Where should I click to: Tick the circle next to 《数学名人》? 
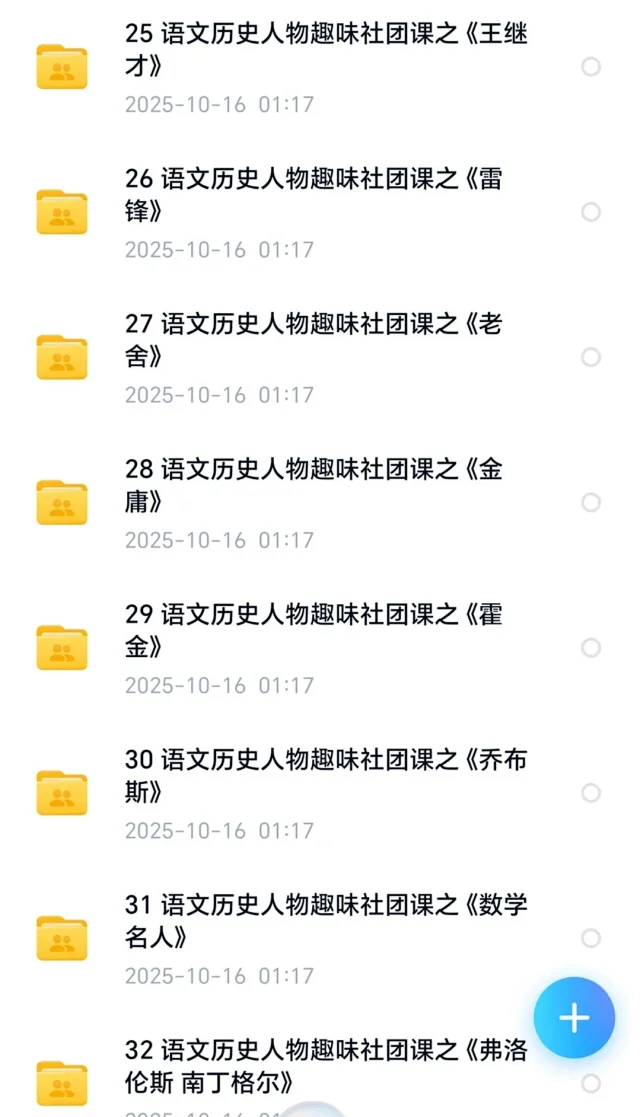click(591, 938)
